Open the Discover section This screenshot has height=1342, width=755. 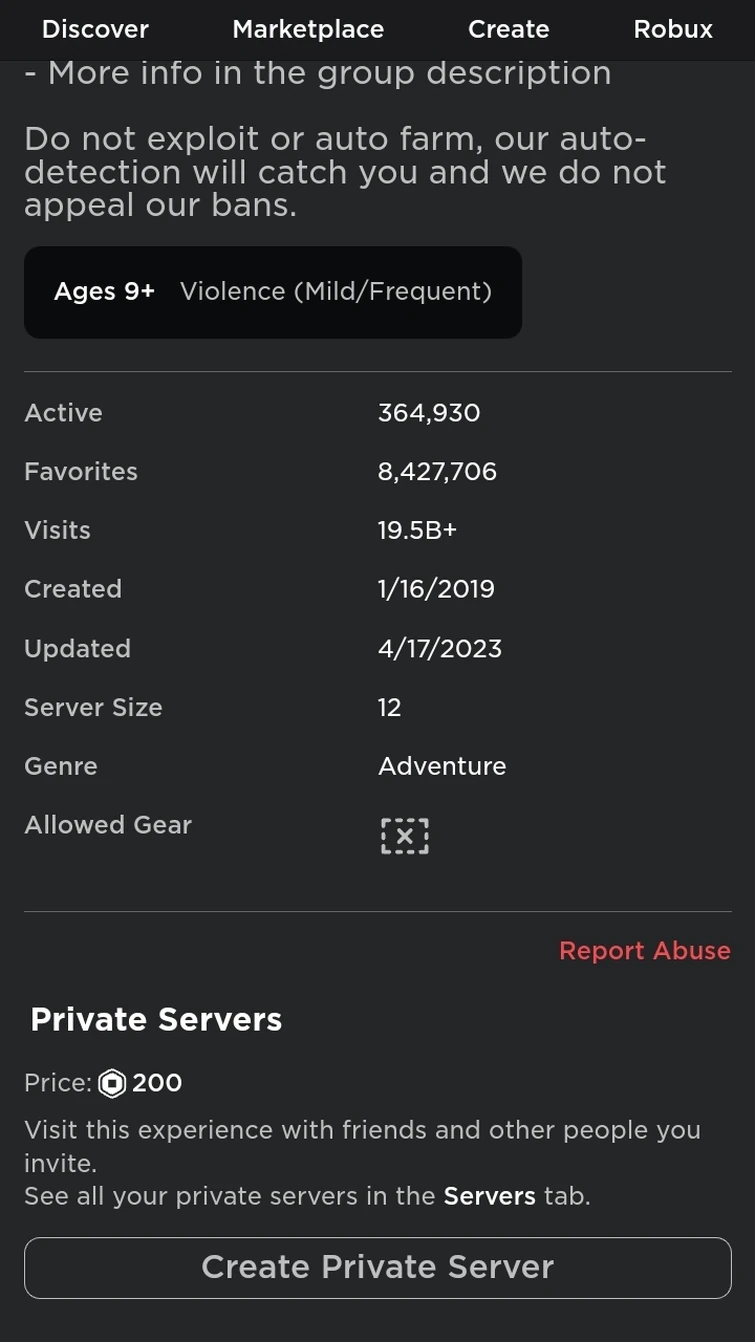click(x=95, y=29)
